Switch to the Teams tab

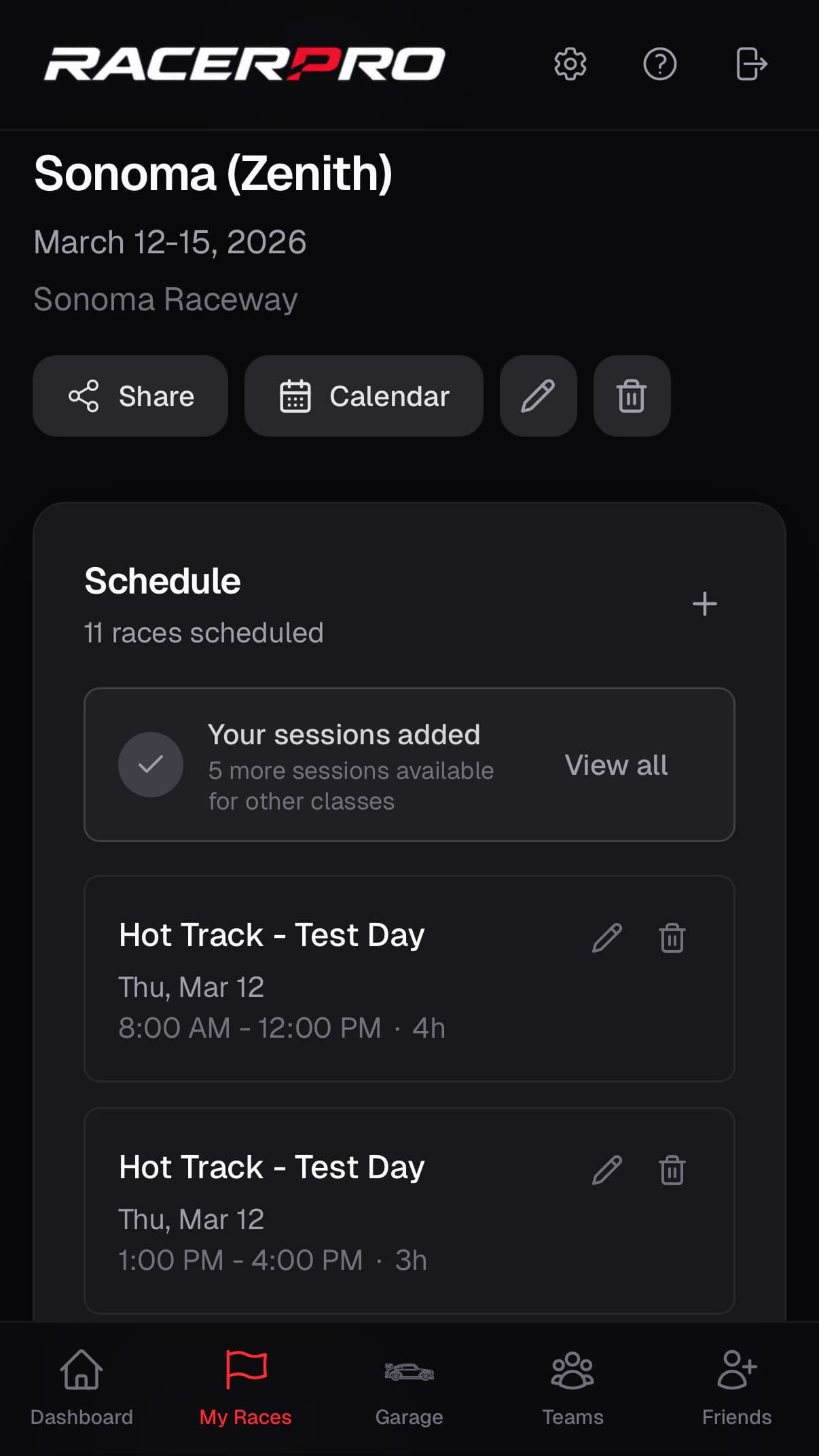coord(572,1385)
